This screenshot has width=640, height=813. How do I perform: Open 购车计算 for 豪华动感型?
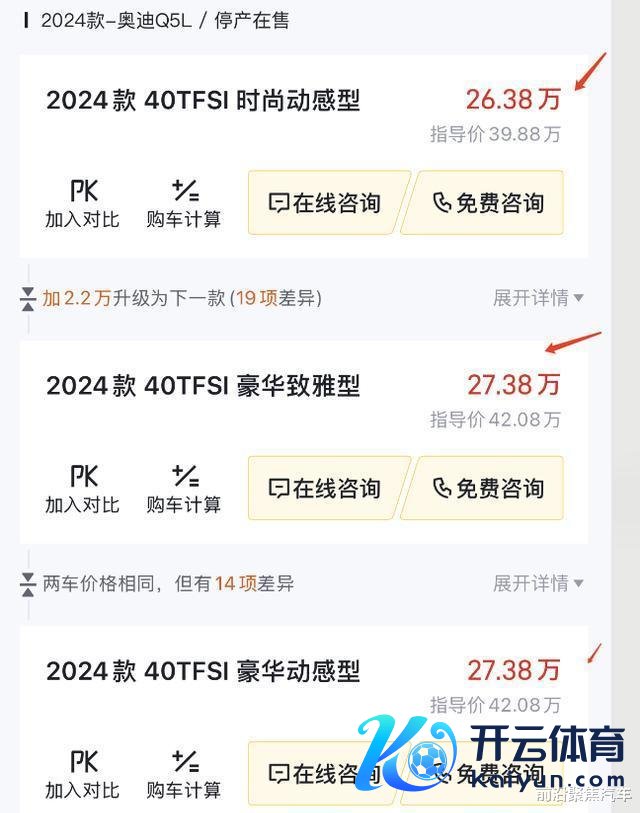[x=184, y=774]
